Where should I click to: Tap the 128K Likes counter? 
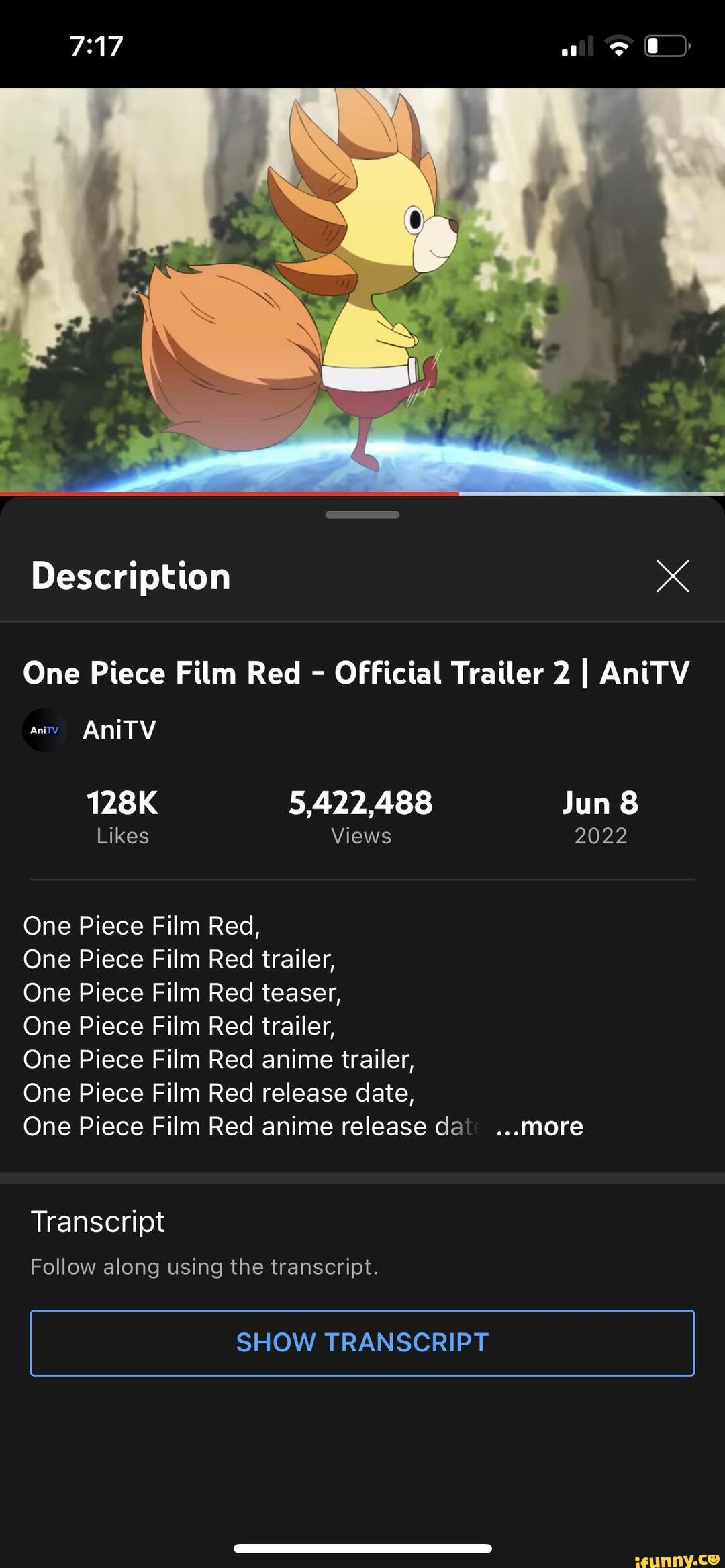pos(122,815)
